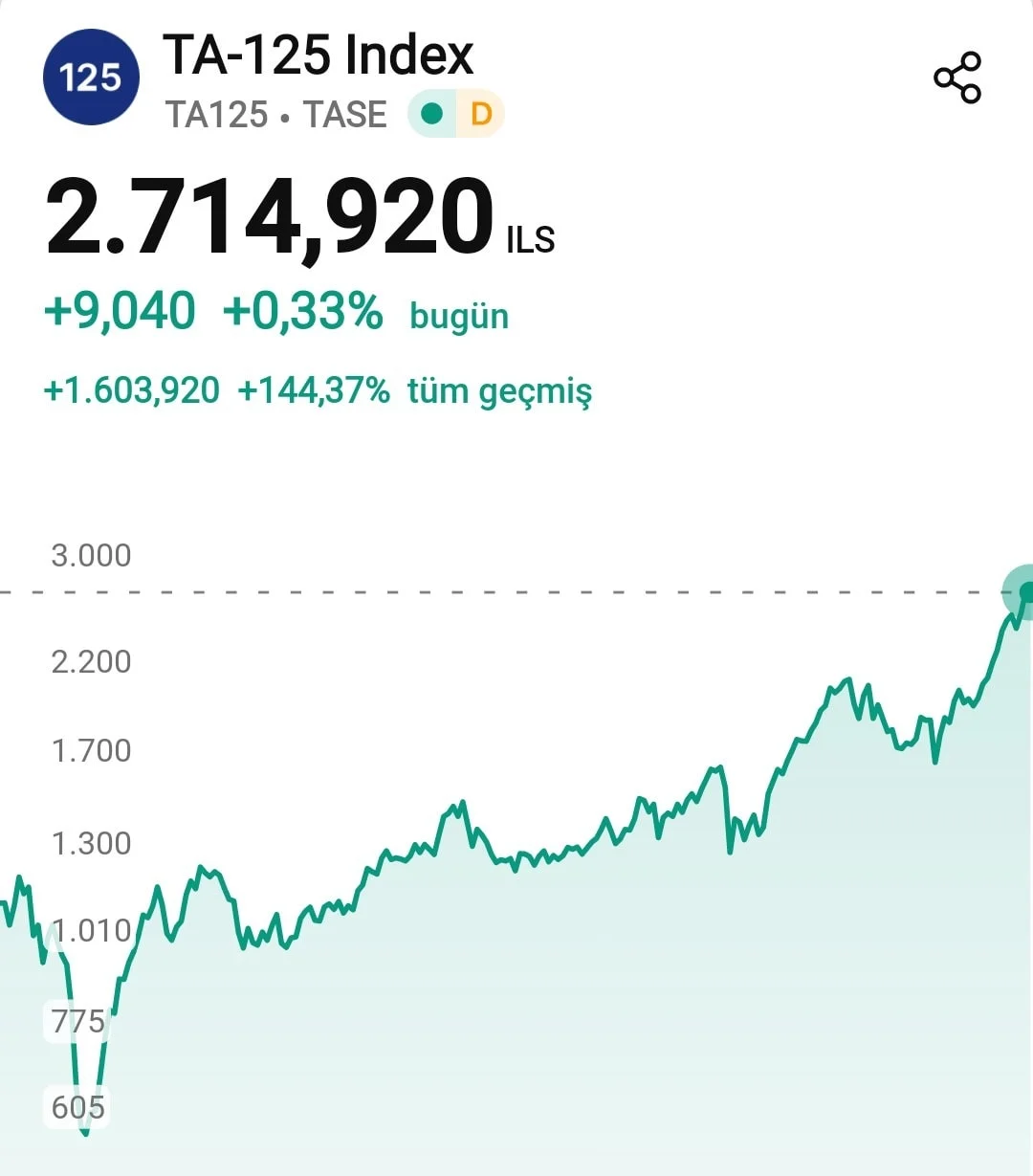Tap the ILS currency label
1033x1176 pixels.
point(530,239)
